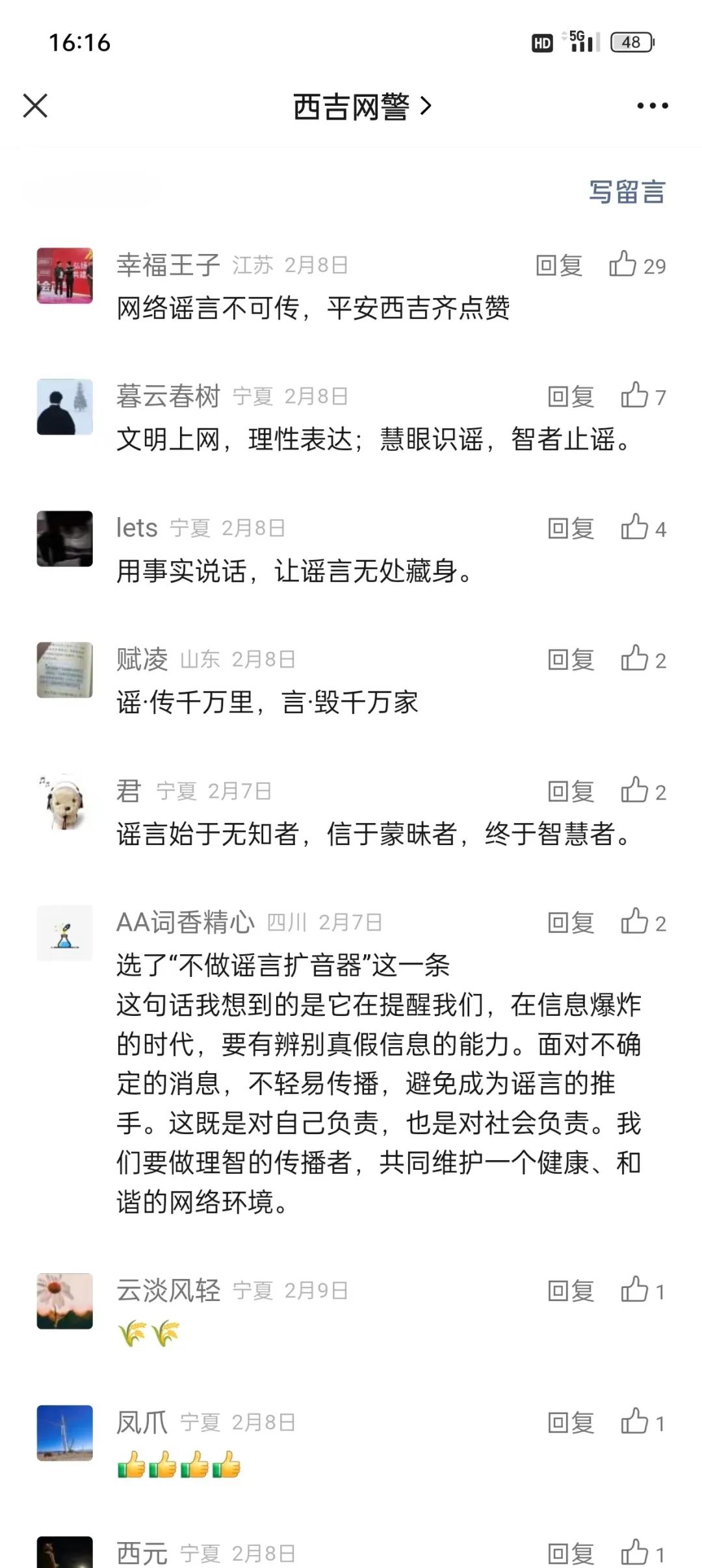
Task: Like 云淡风轻's comment
Action: (634, 1290)
